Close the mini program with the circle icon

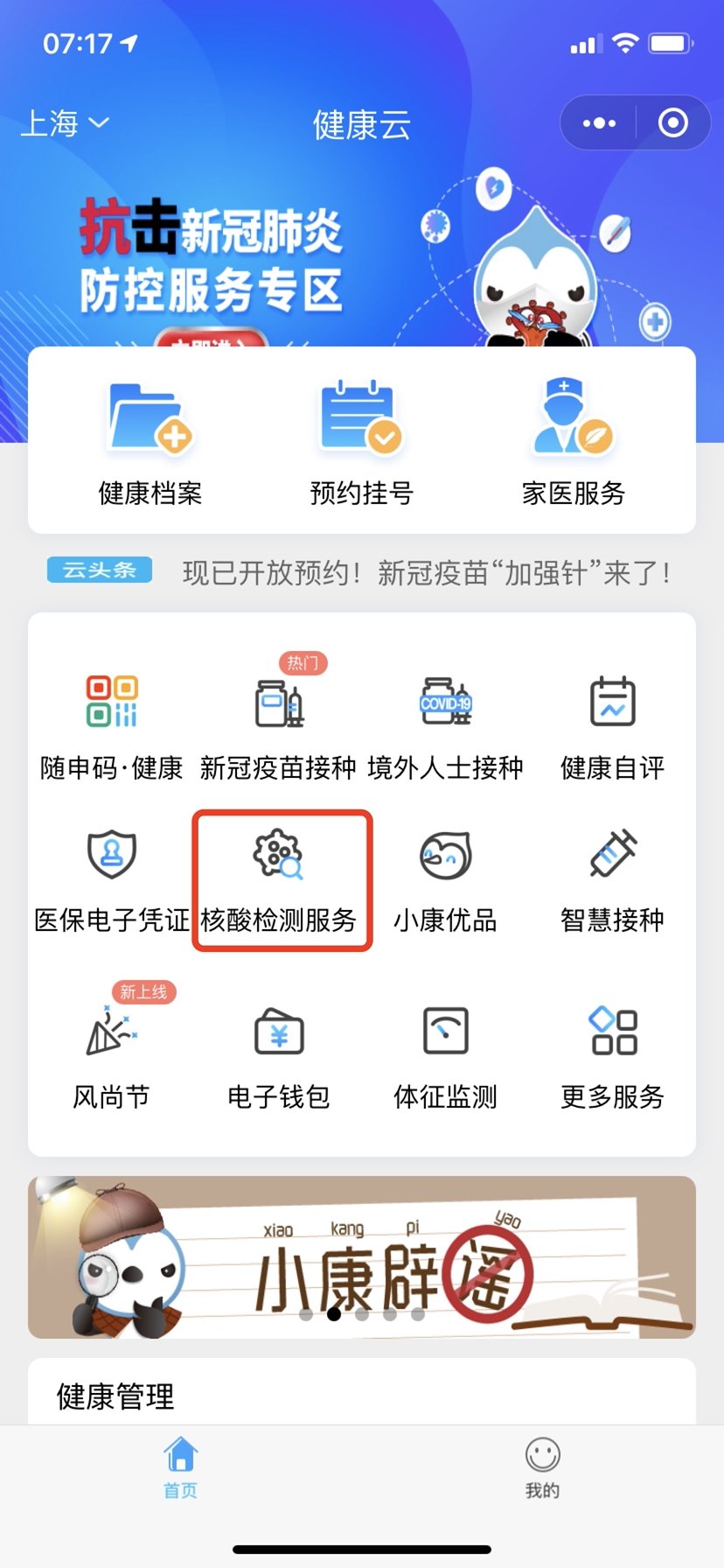[672, 123]
